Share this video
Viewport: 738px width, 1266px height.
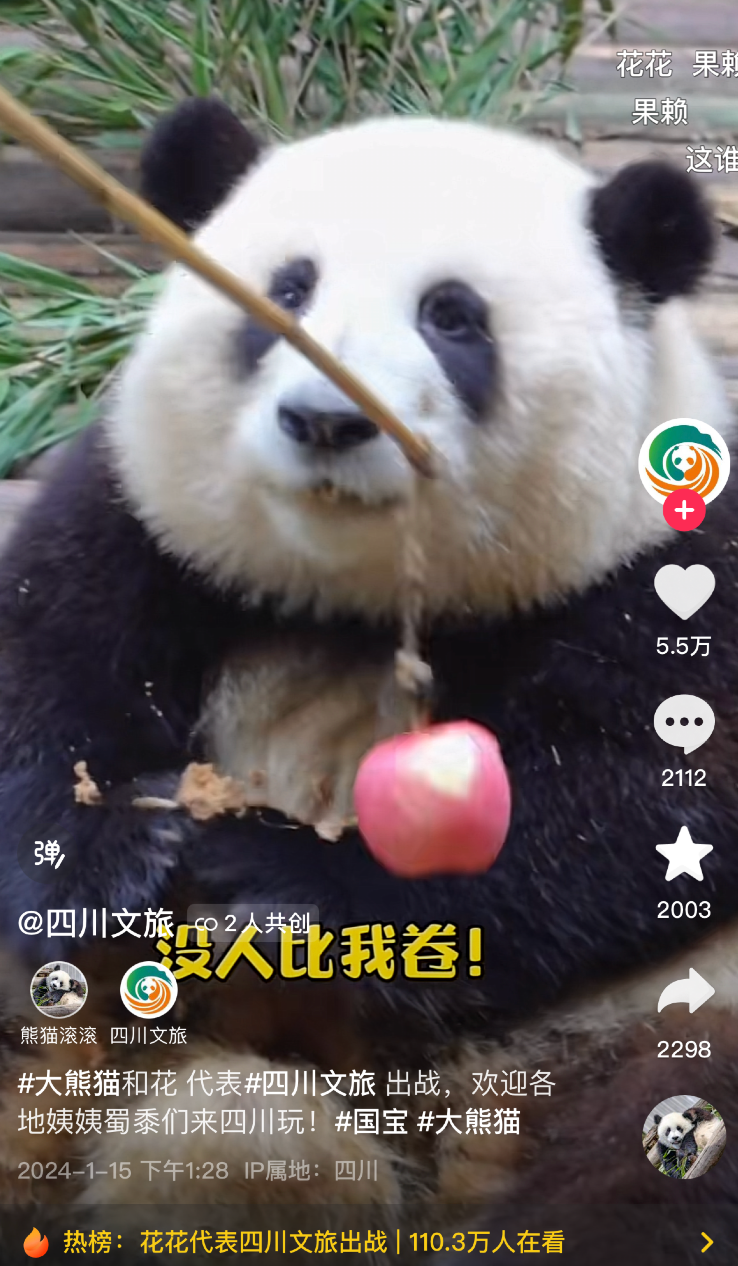[x=686, y=992]
